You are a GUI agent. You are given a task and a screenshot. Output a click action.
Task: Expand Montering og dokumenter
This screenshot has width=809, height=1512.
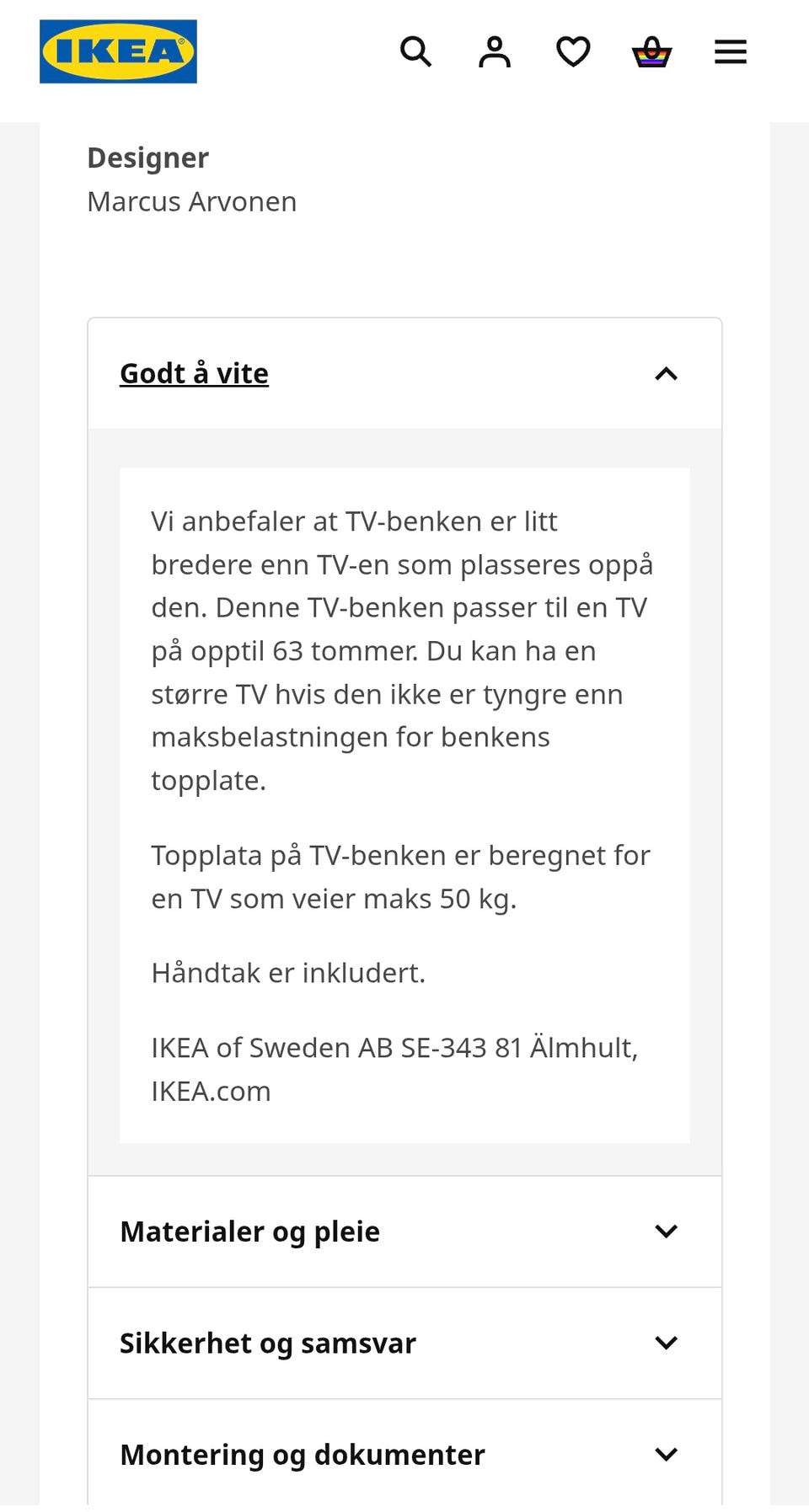tap(404, 1454)
